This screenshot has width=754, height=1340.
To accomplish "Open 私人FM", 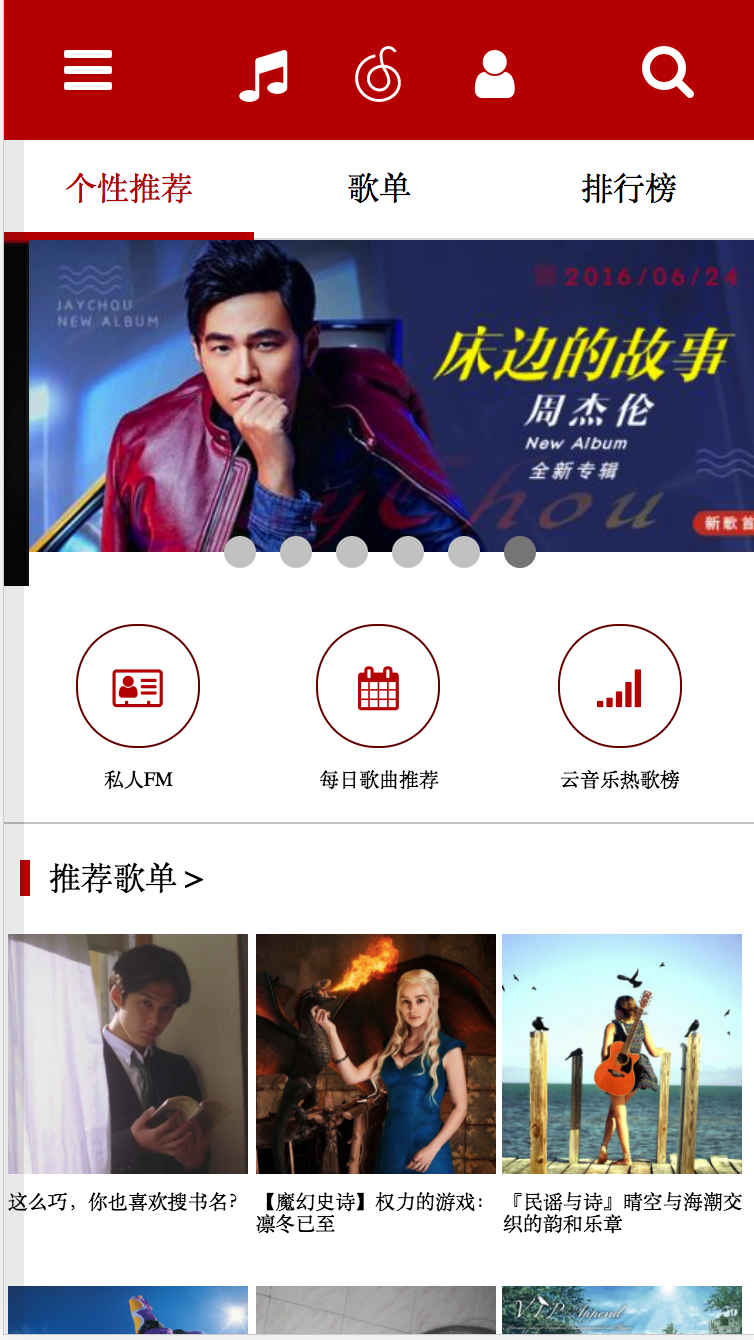I will tap(138, 708).
